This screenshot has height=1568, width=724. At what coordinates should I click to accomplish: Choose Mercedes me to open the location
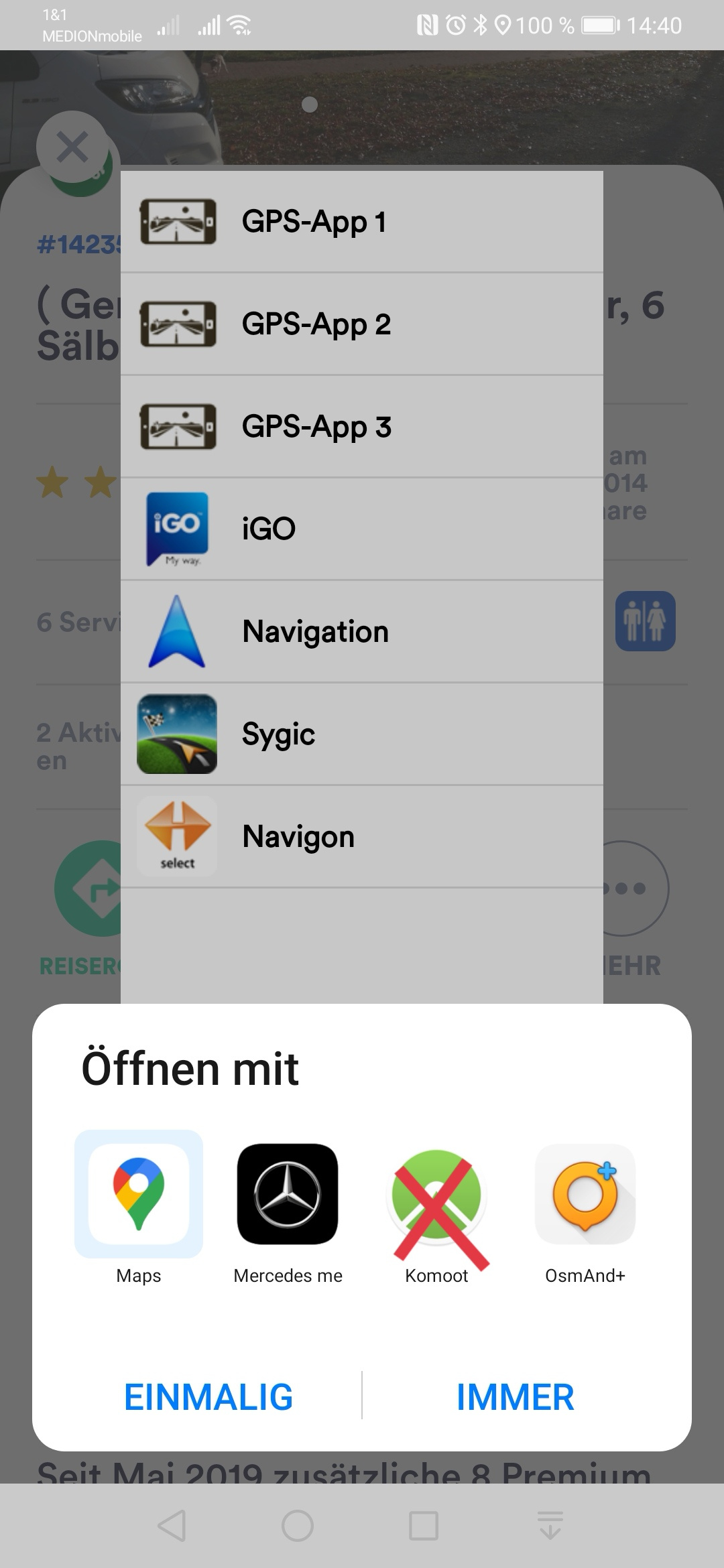(288, 1206)
